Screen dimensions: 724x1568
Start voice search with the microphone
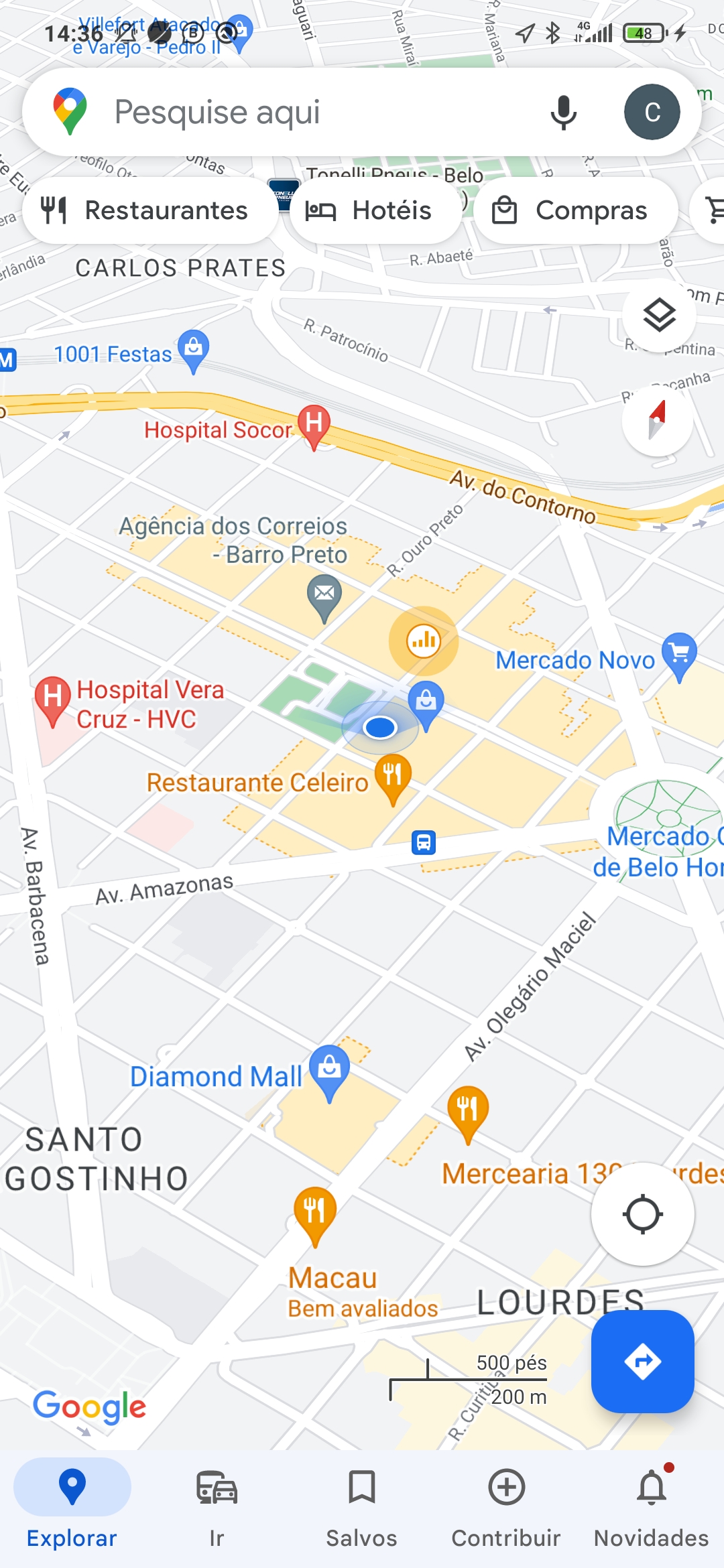(x=563, y=112)
